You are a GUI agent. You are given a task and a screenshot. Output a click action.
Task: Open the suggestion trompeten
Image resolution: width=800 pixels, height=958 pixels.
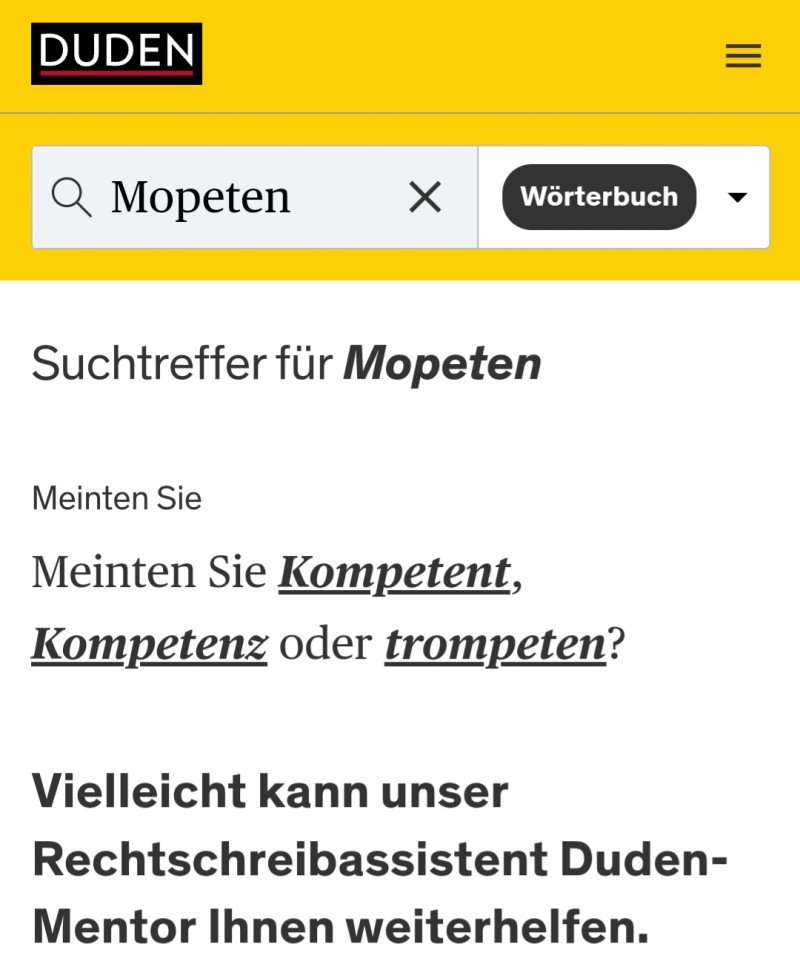tap(495, 645)
